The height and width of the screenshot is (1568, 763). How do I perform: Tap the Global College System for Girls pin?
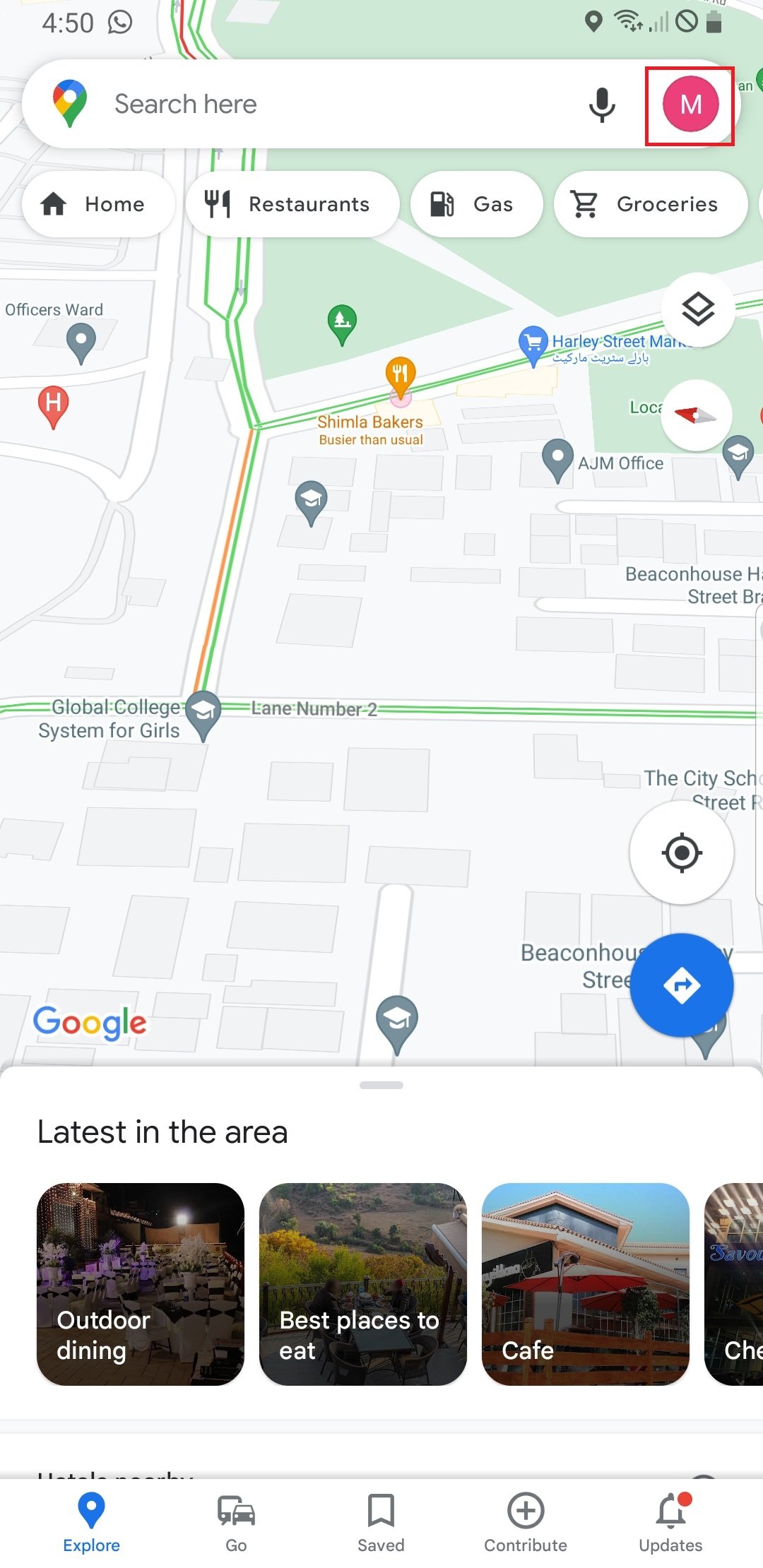tap(203, 712)
